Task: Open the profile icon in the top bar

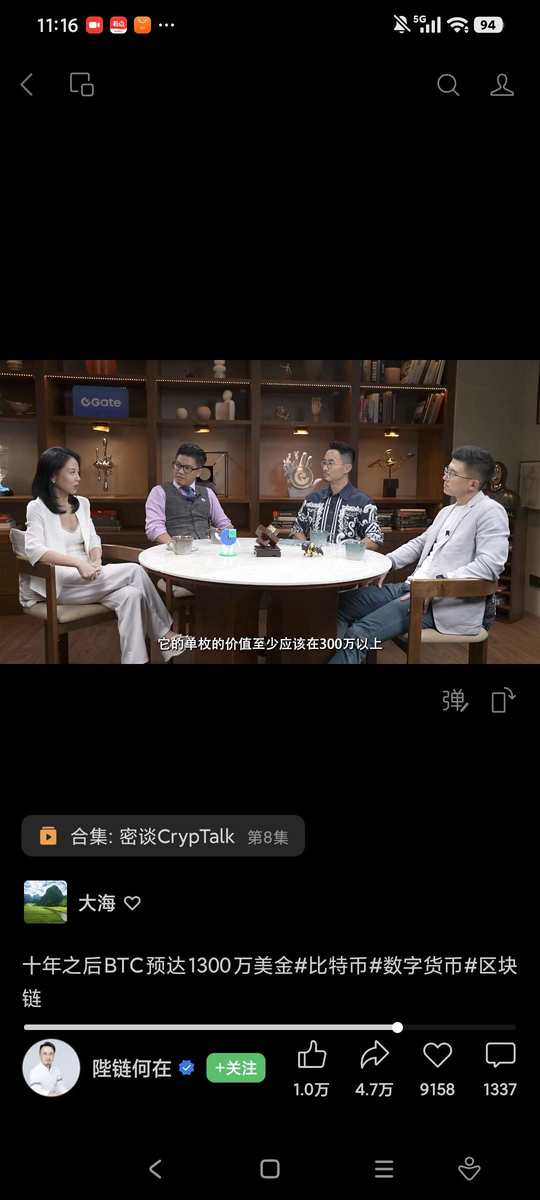Action: point(502,85)
